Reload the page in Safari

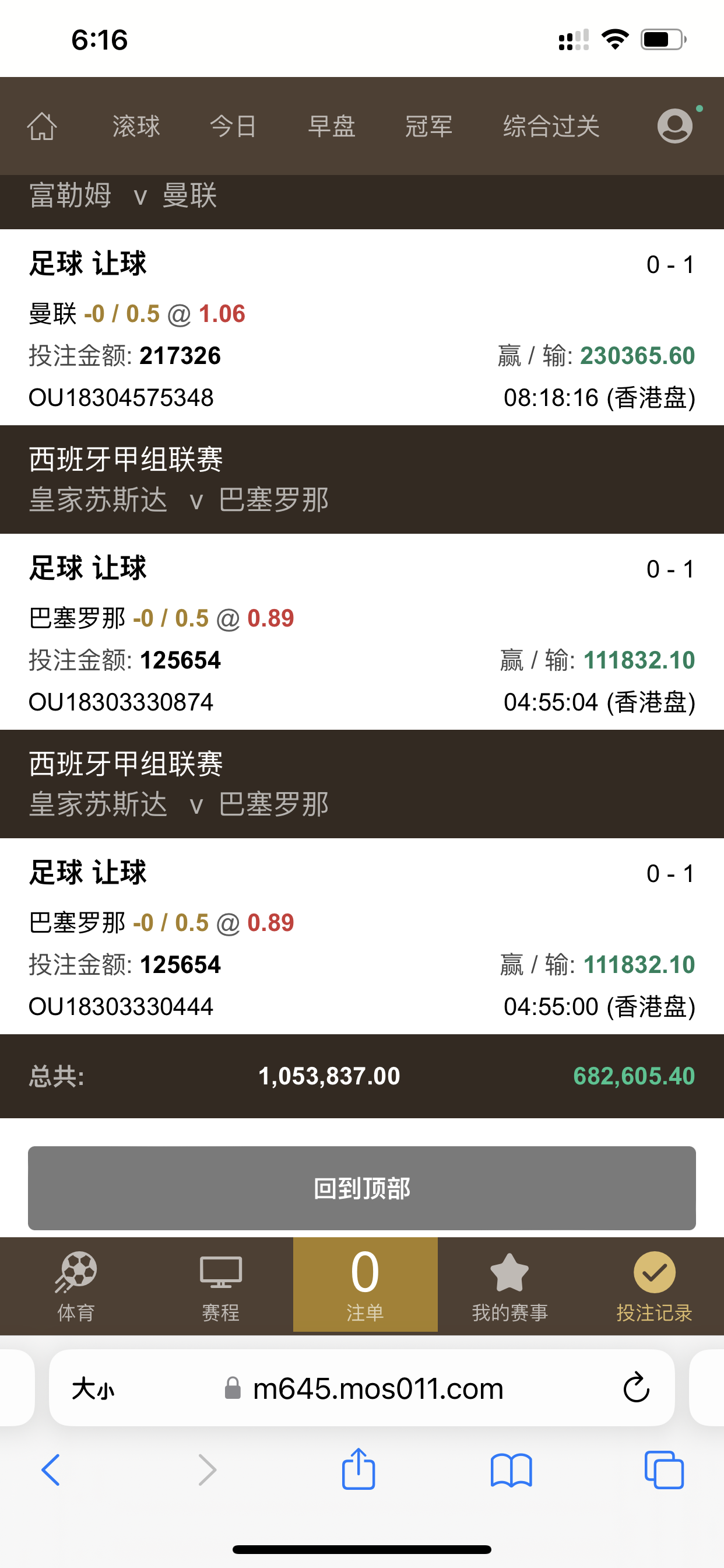637,1388
